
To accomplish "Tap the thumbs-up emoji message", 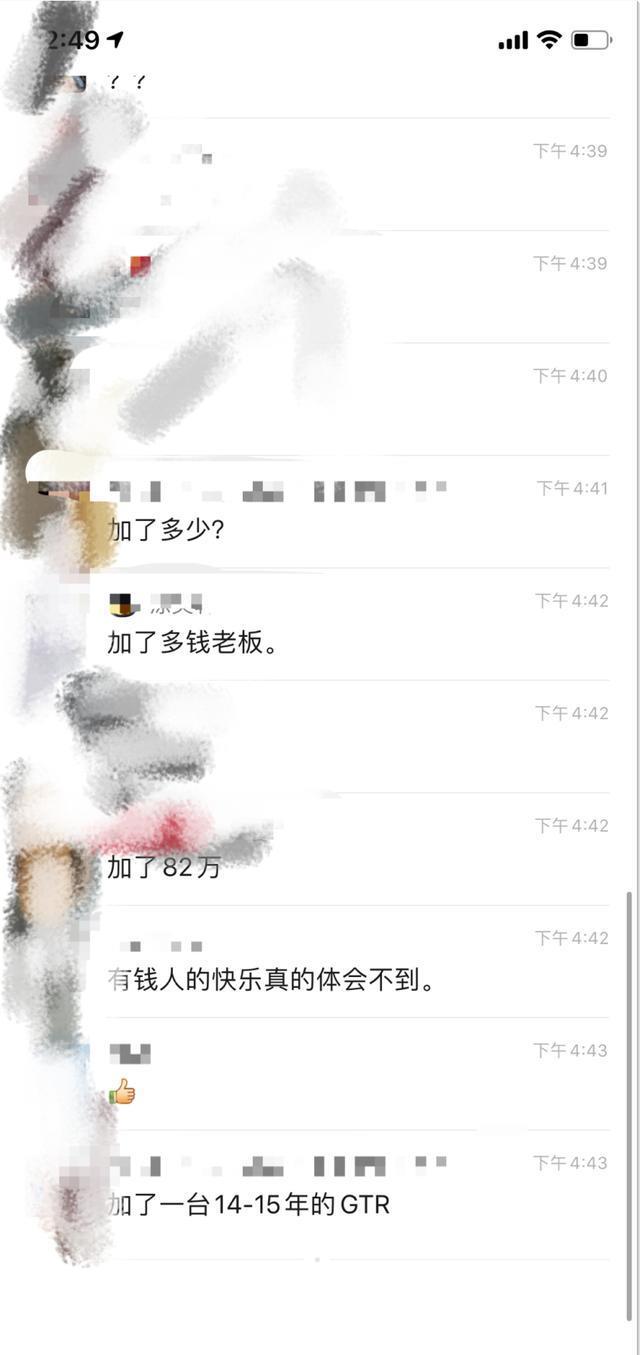I will click(x=122, y=1092).
